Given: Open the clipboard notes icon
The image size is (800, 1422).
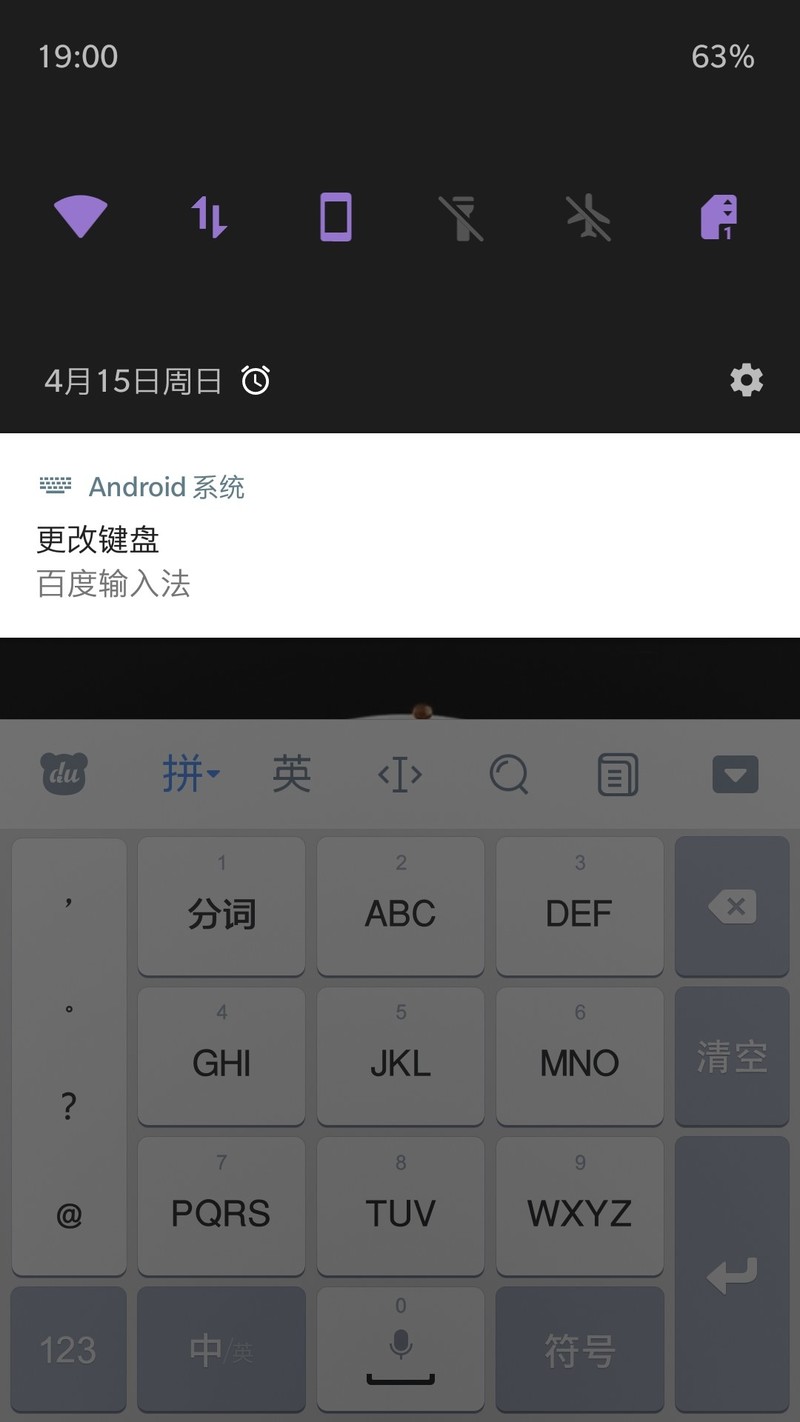Looking at the screenshot, I should coord(617,774).
